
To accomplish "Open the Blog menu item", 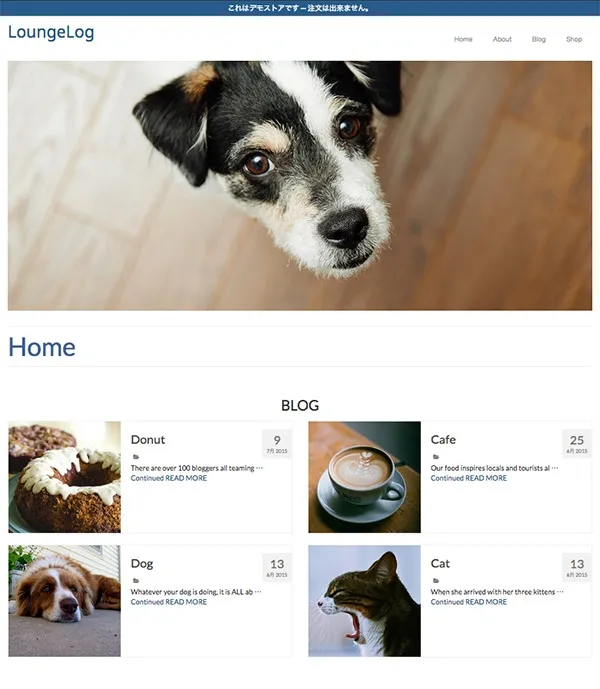I will pos(539,40).
